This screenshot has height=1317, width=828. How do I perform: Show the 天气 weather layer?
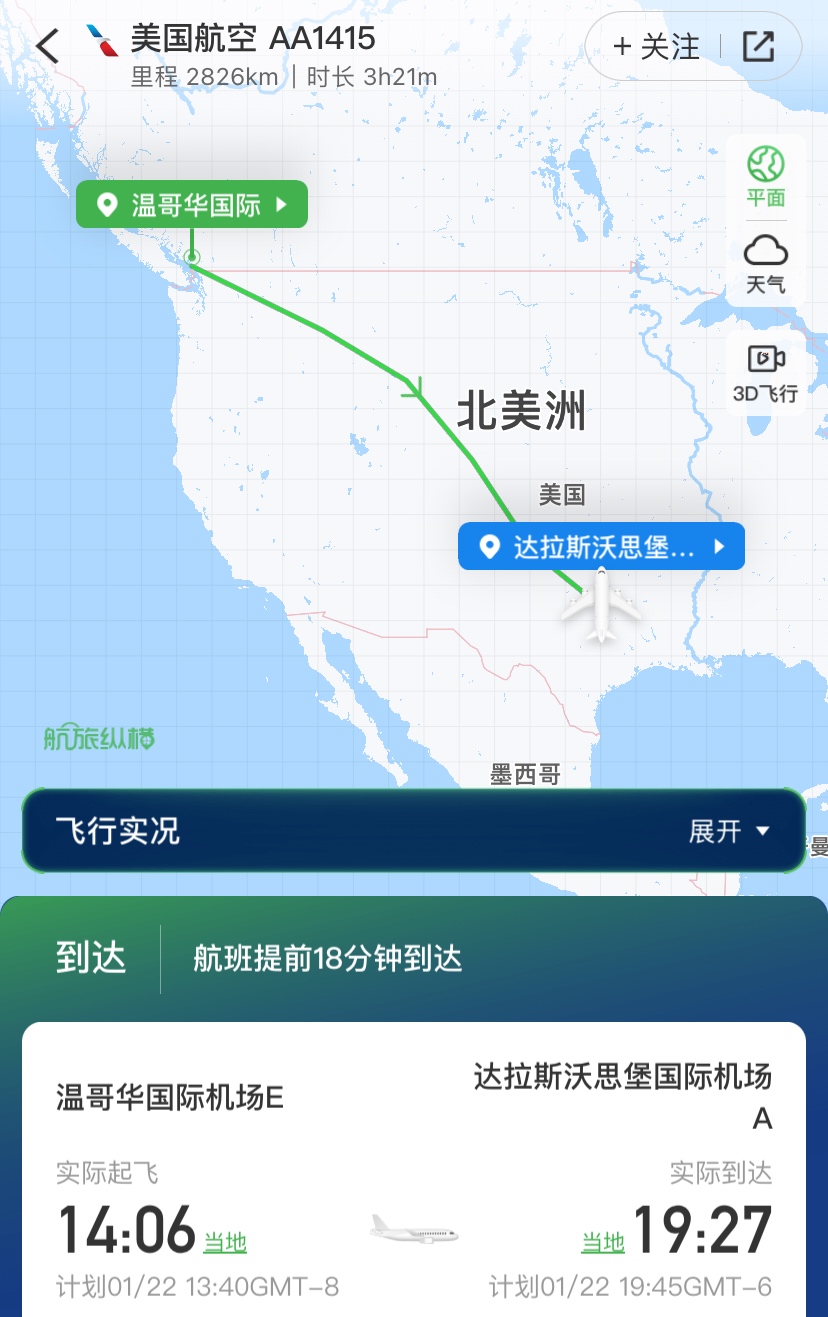(766, 264)
